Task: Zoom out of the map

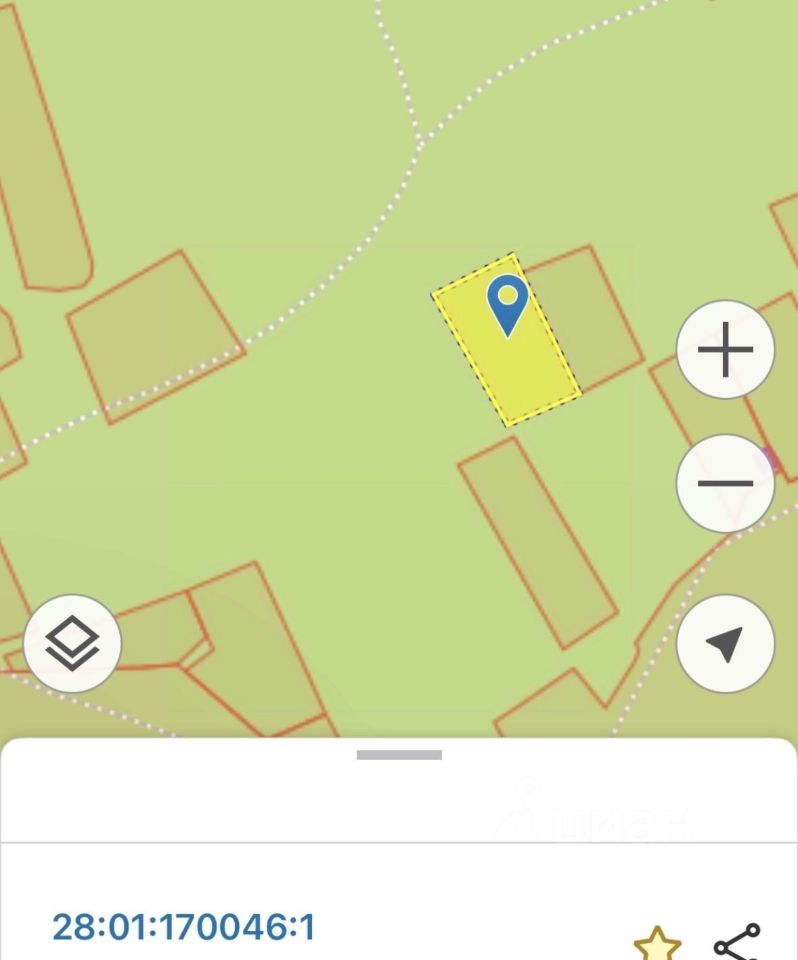Action: 725,484
